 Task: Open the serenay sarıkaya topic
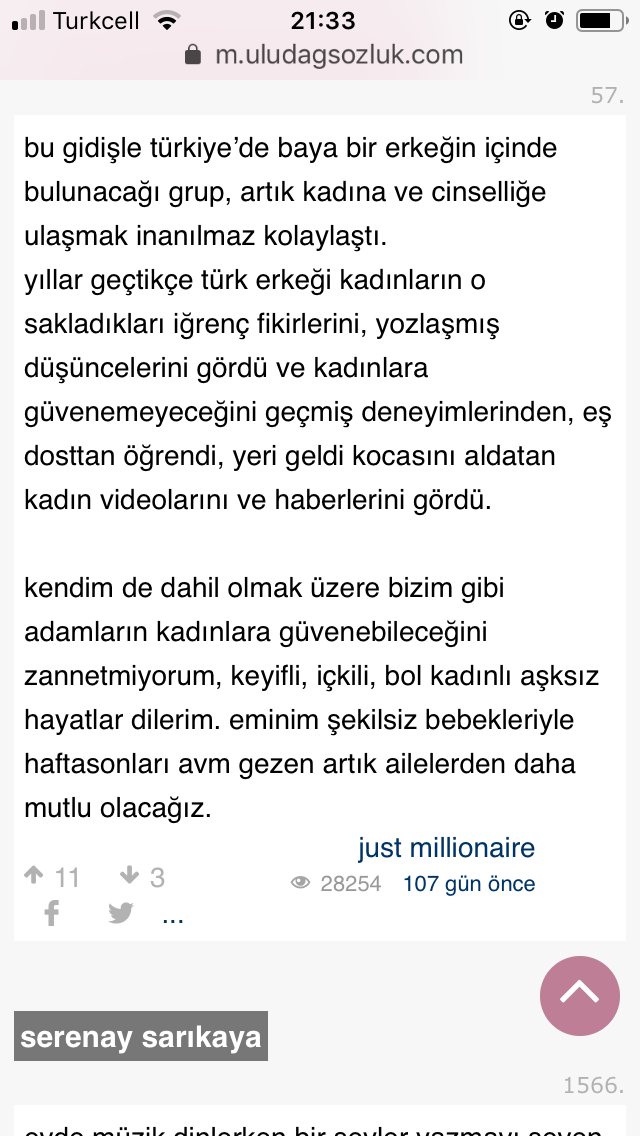141,1036
